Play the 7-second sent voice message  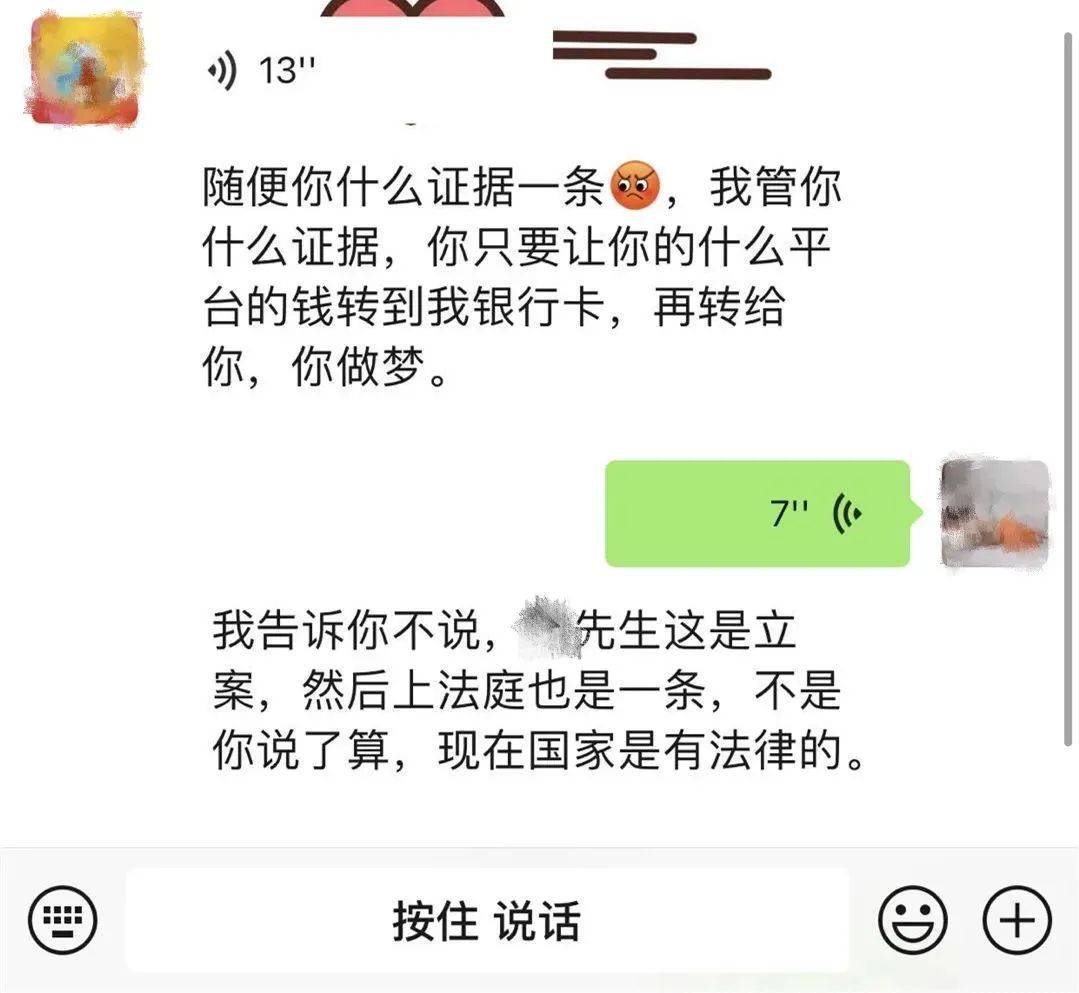pyautogui.click(x=758, y=514)
